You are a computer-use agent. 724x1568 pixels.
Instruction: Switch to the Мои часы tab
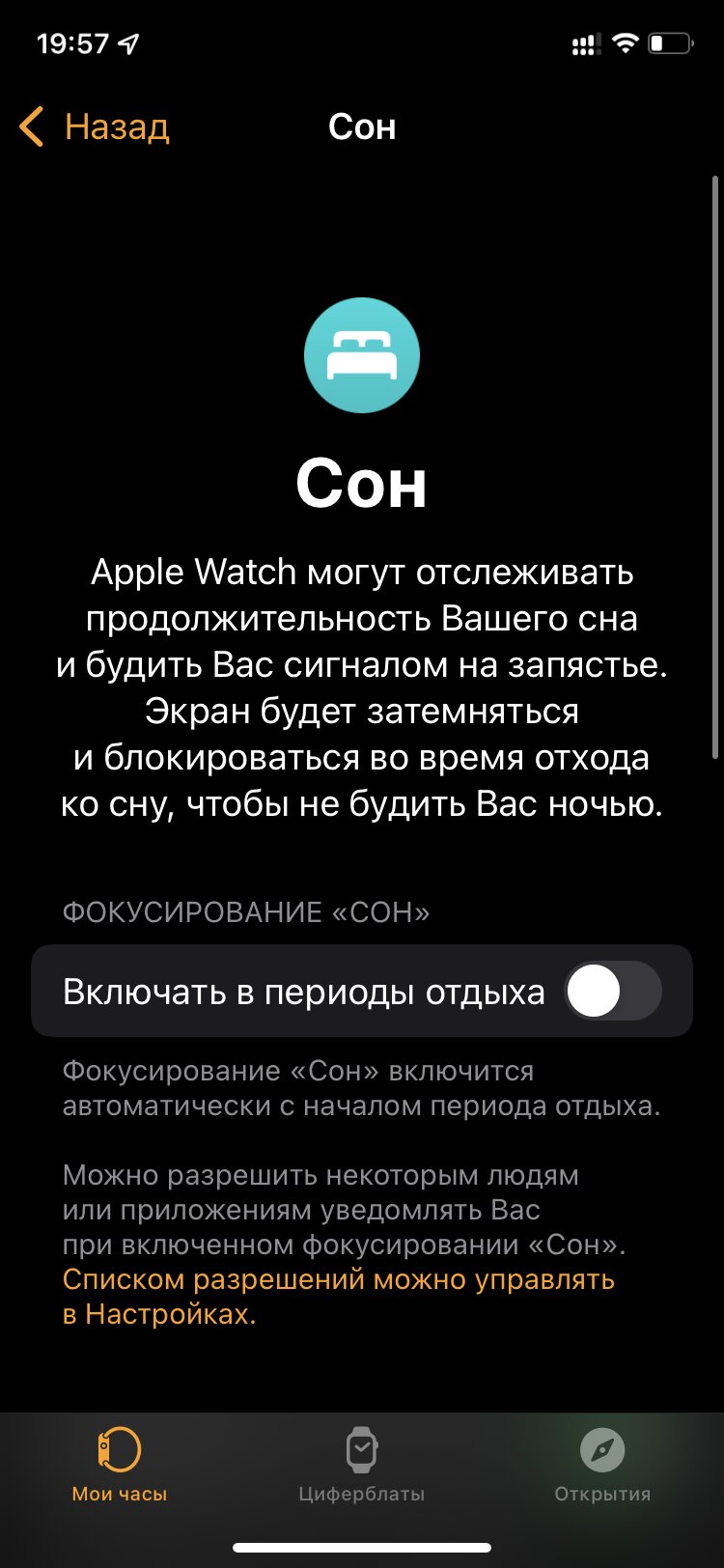tap(120, 1464)
